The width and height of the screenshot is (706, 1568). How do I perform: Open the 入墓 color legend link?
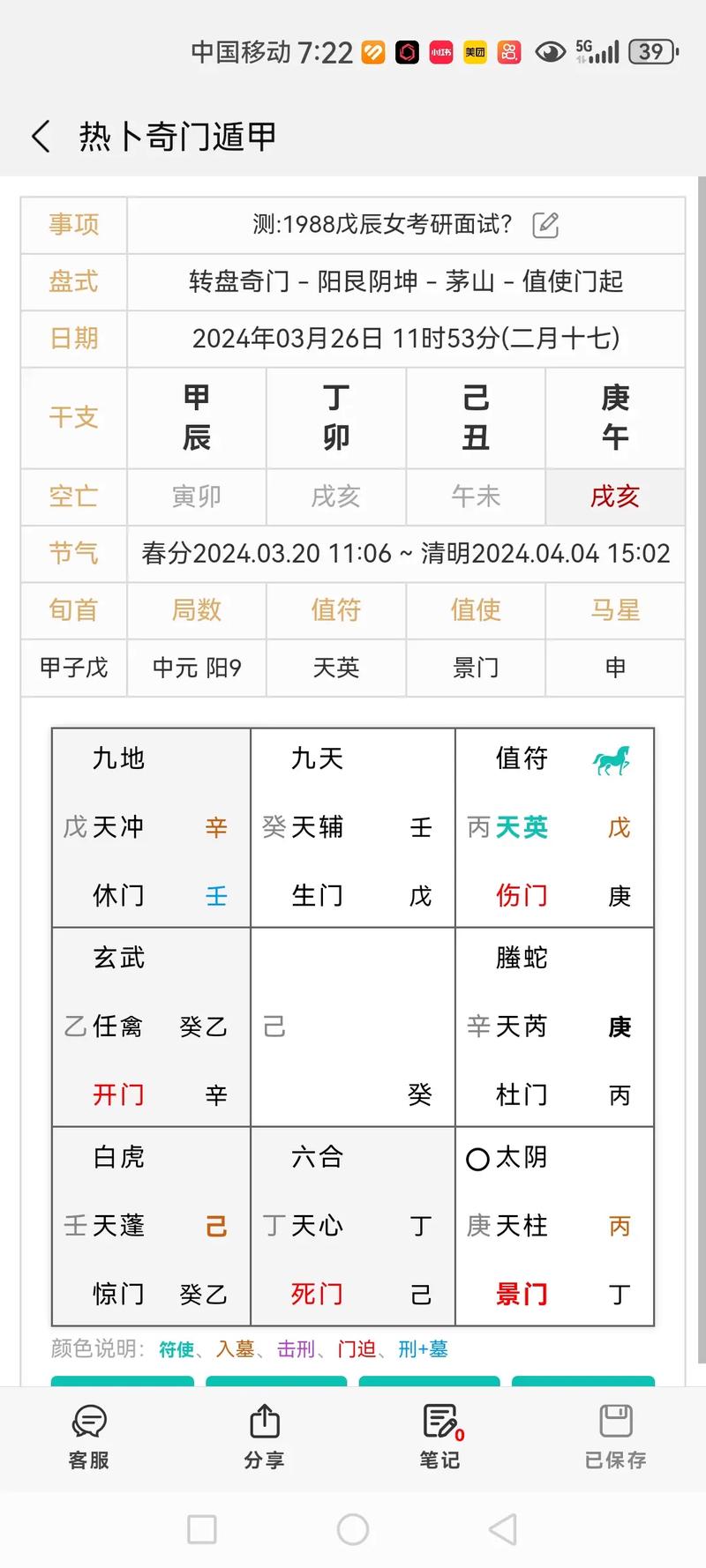point(237,1349)
